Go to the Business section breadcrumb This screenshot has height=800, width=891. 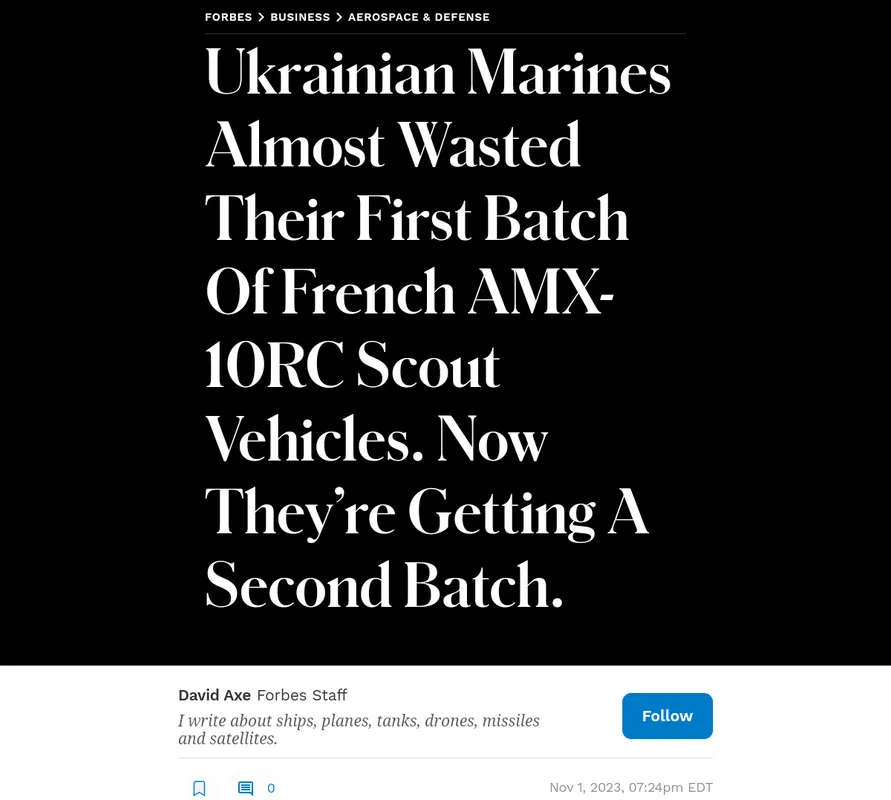[x=300, y=17]
